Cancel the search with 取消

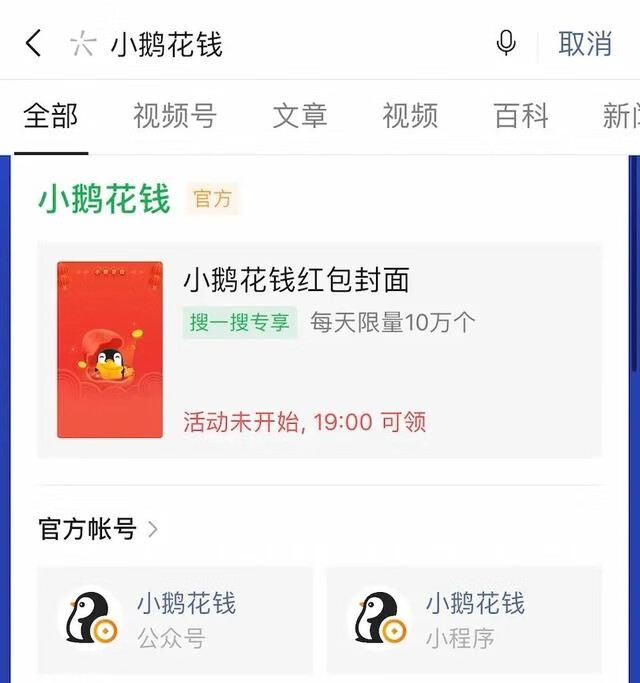[585, 44]
